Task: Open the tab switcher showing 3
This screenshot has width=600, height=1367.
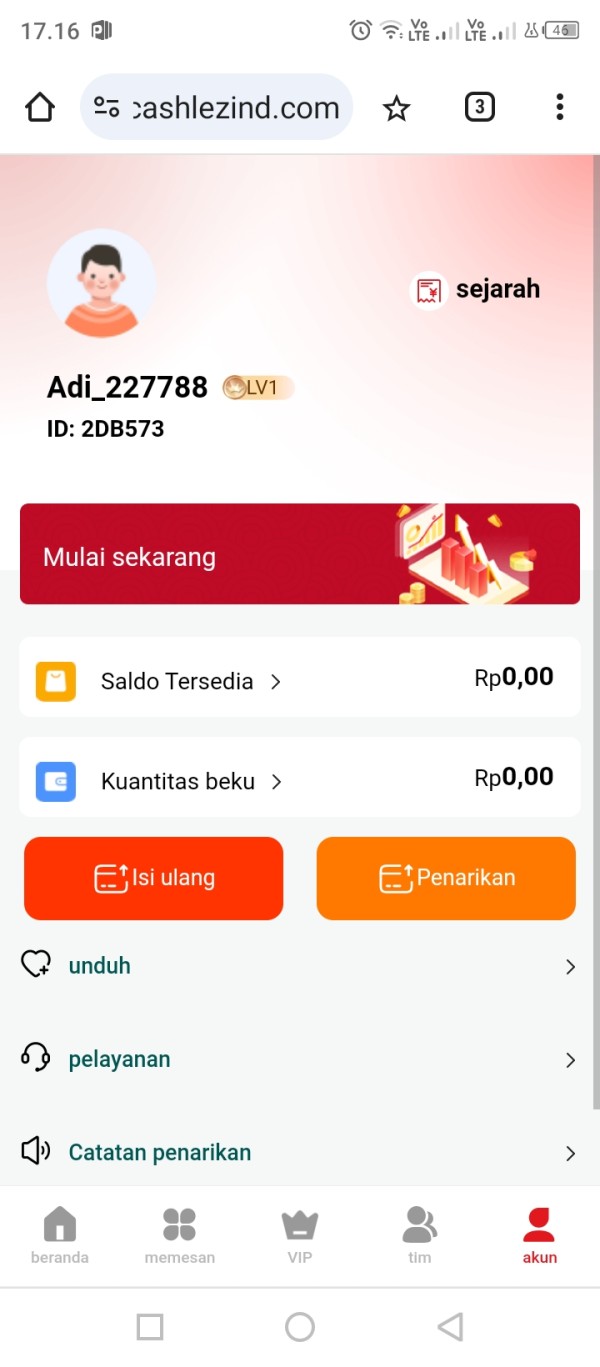Action: (x=480, y=107)
